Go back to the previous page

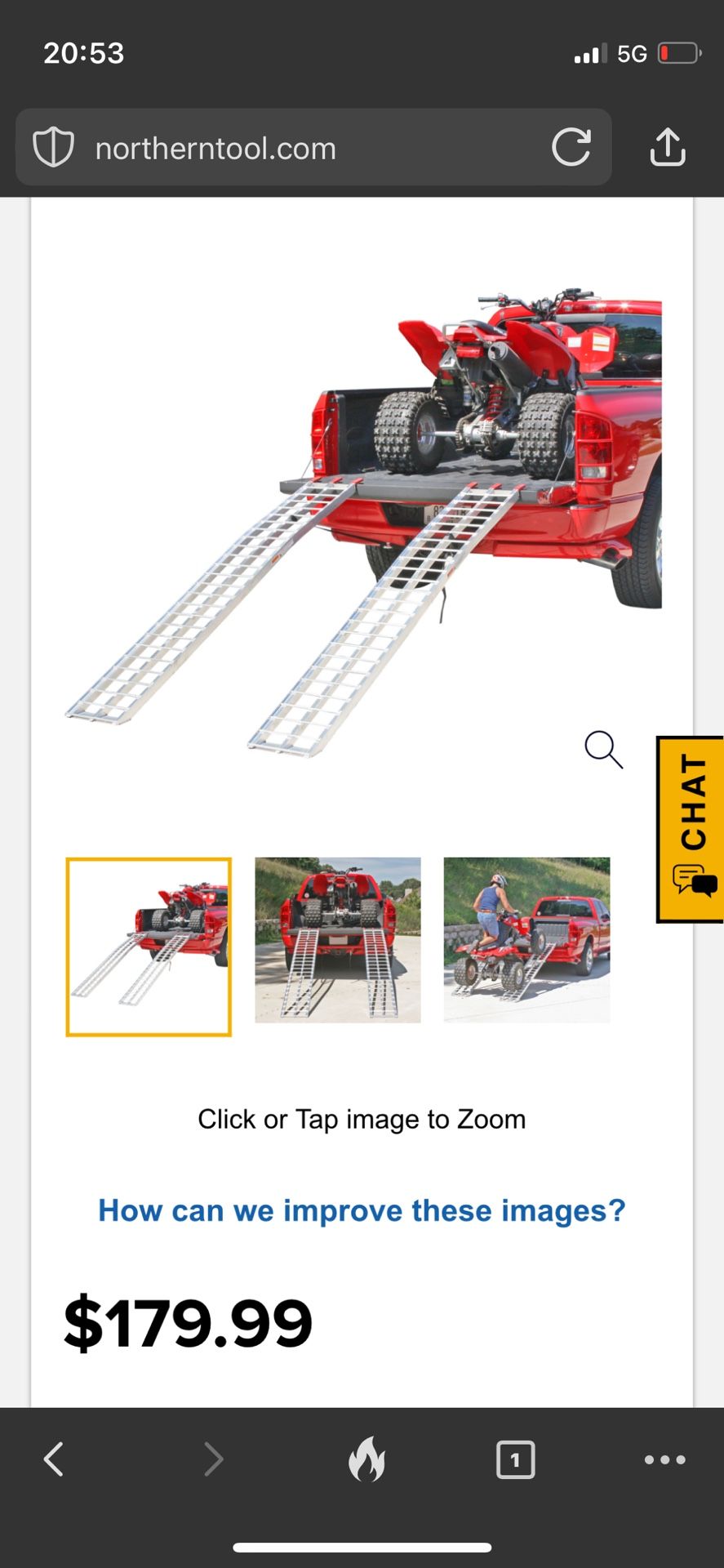click(x=54, y=1459)
